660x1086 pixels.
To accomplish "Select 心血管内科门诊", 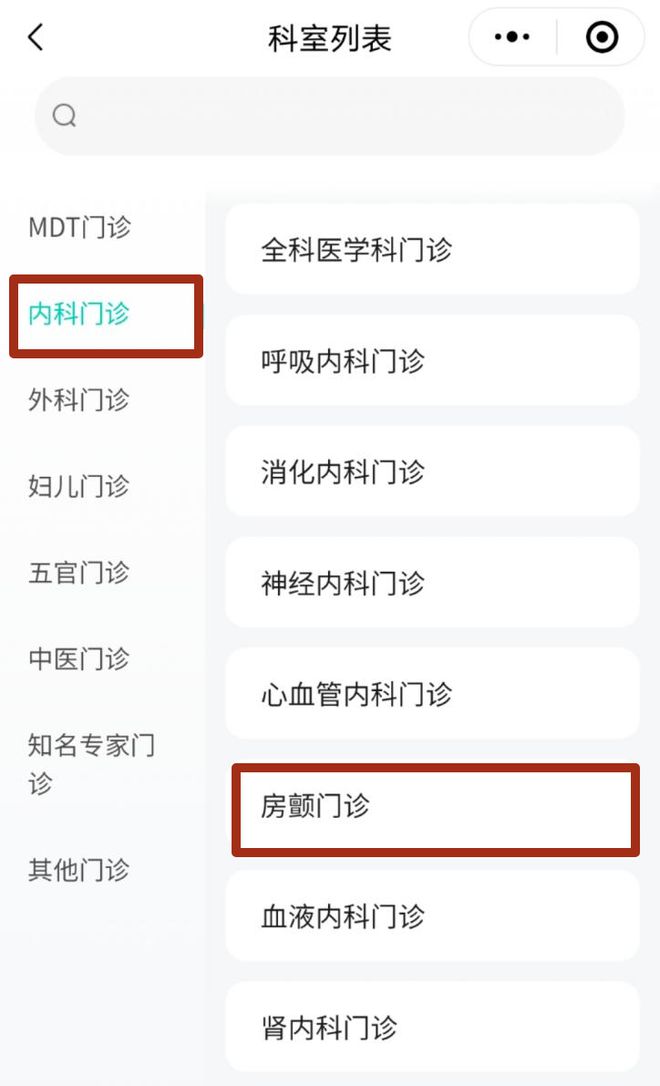I will 432,693.
